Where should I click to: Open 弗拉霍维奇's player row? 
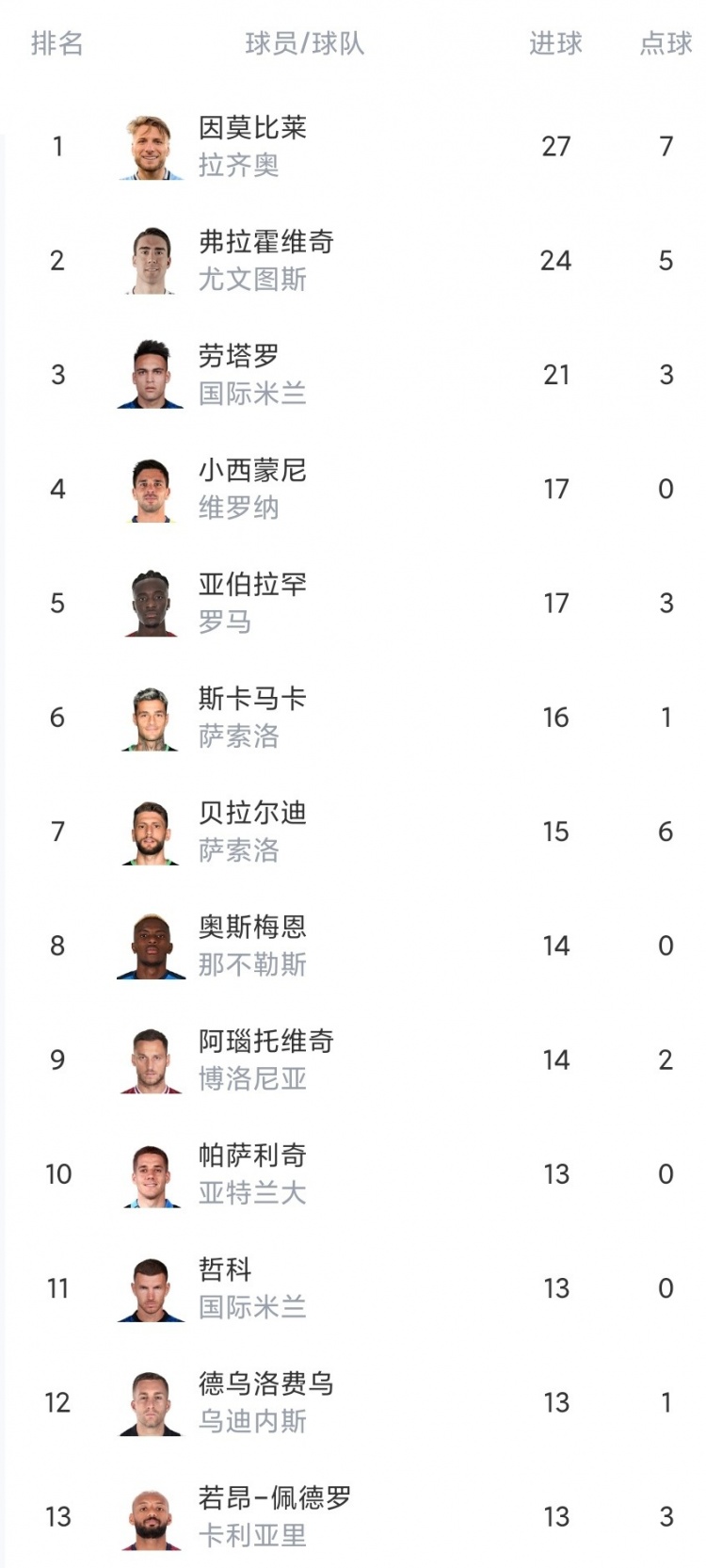[353, 260]
